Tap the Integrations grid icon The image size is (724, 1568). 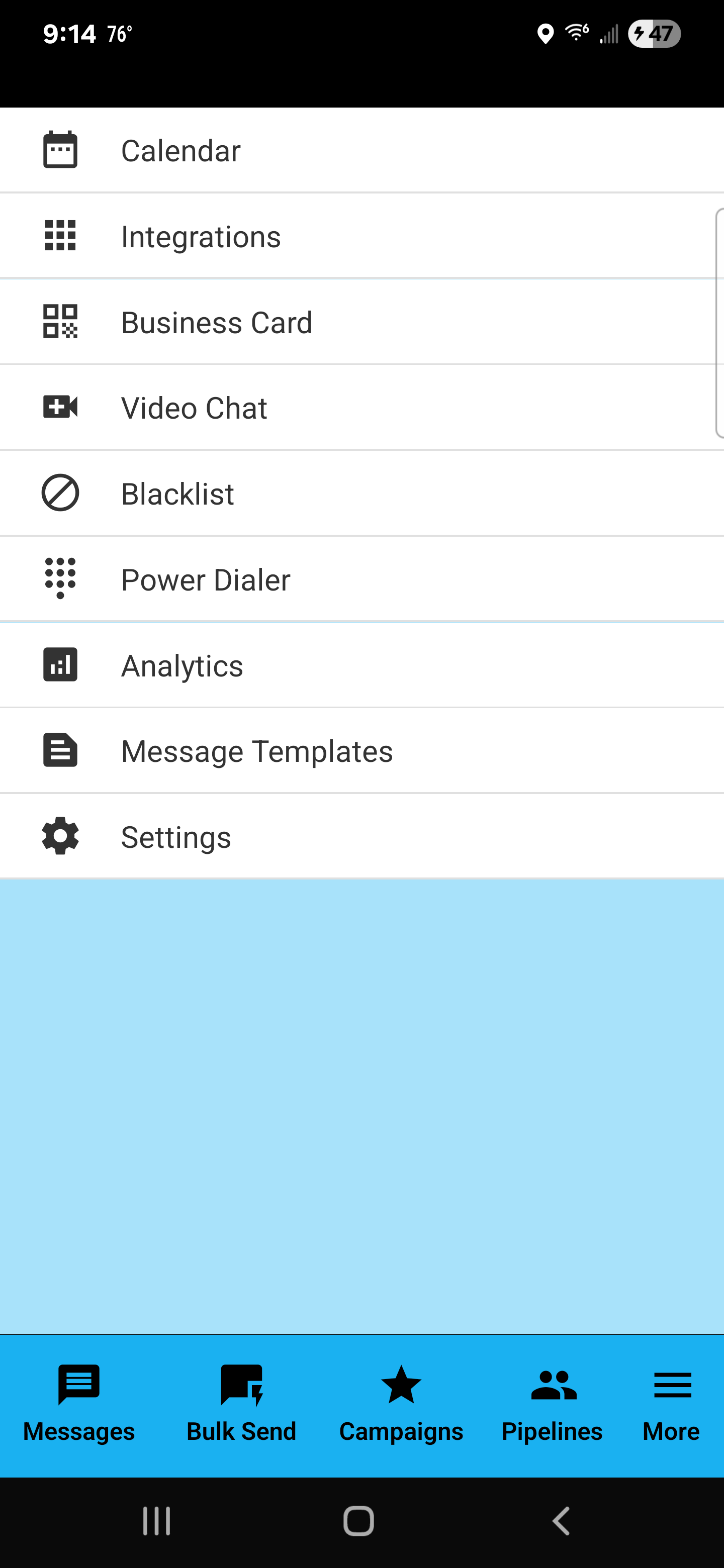click(60, 236)
